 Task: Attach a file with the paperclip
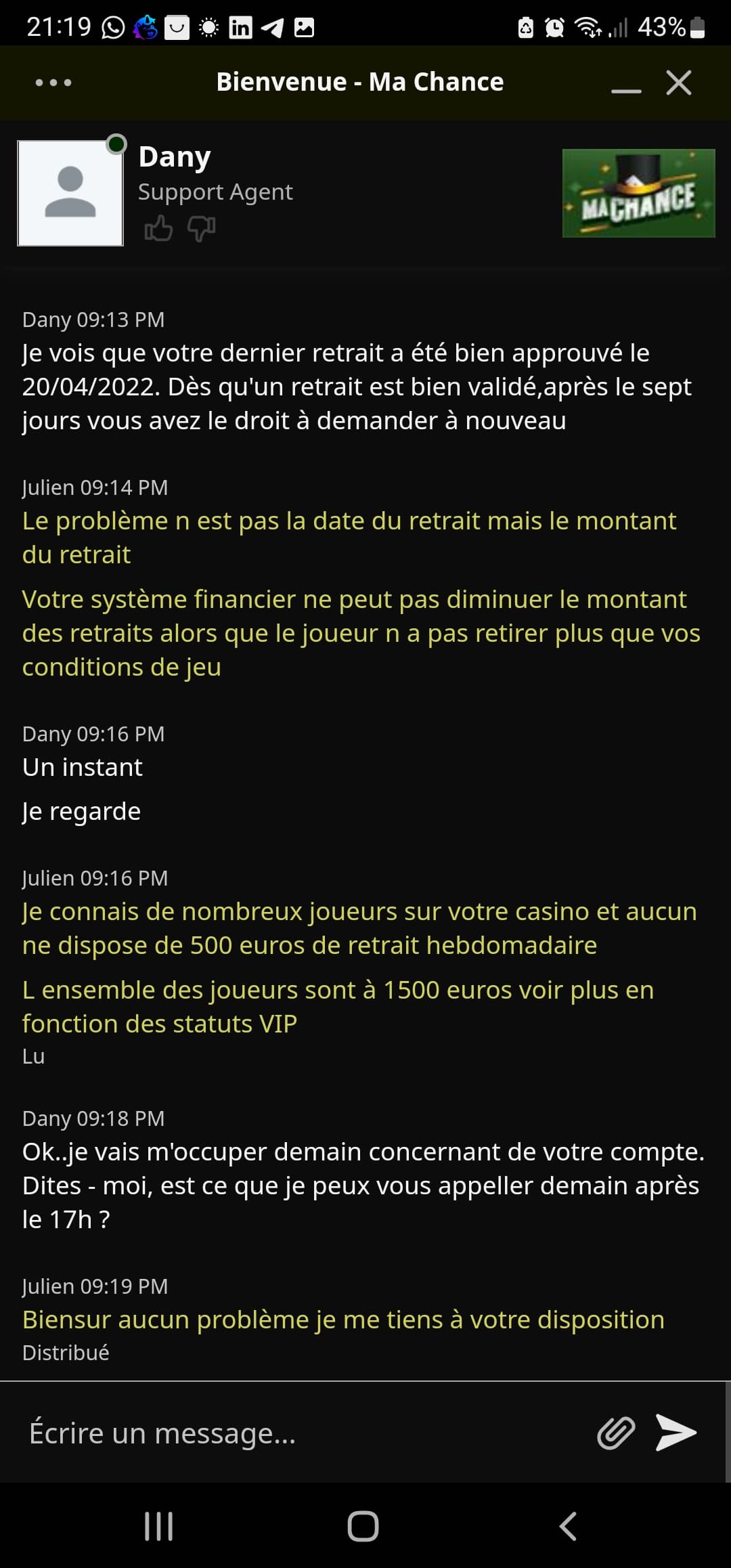click(615, 1433)
